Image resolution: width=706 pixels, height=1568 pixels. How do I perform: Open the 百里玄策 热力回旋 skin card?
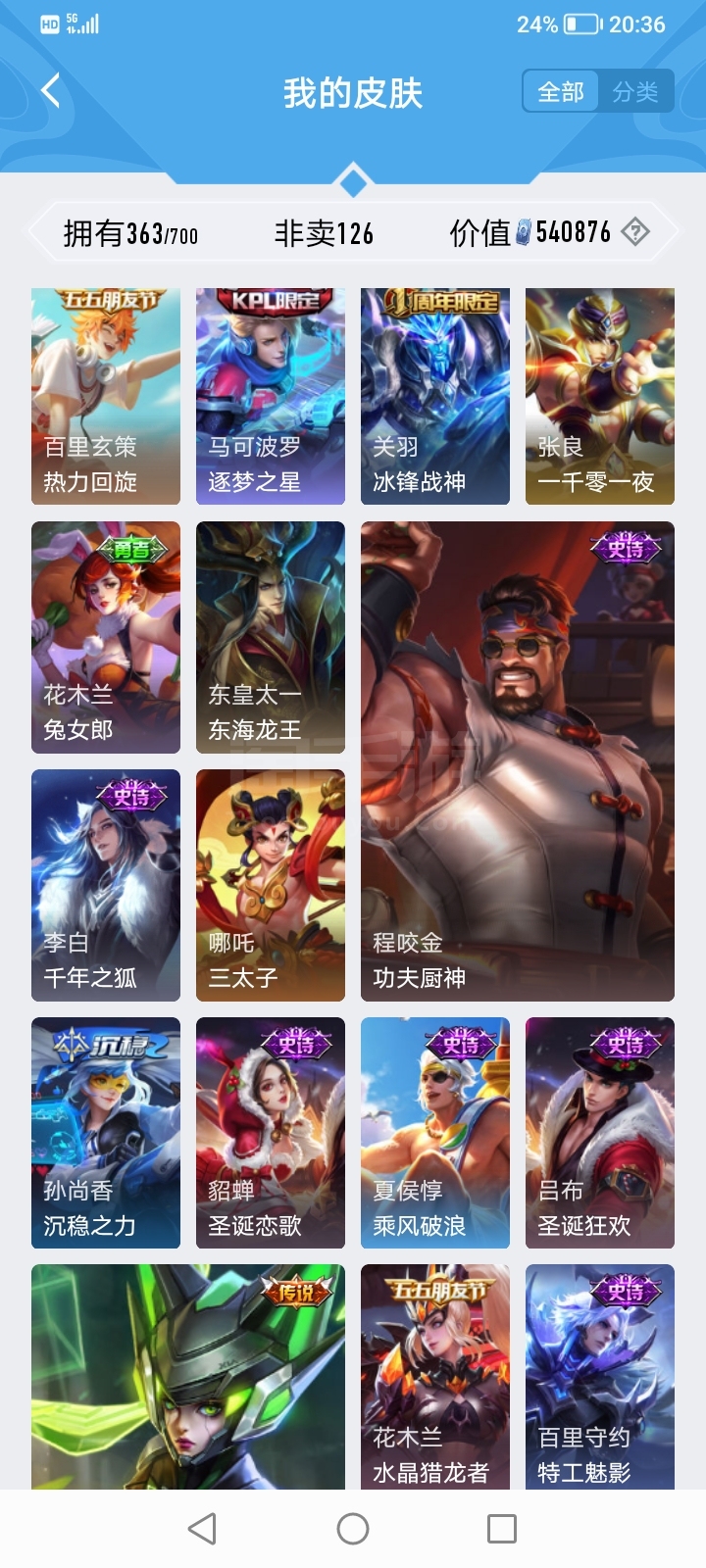click(106, 397)
